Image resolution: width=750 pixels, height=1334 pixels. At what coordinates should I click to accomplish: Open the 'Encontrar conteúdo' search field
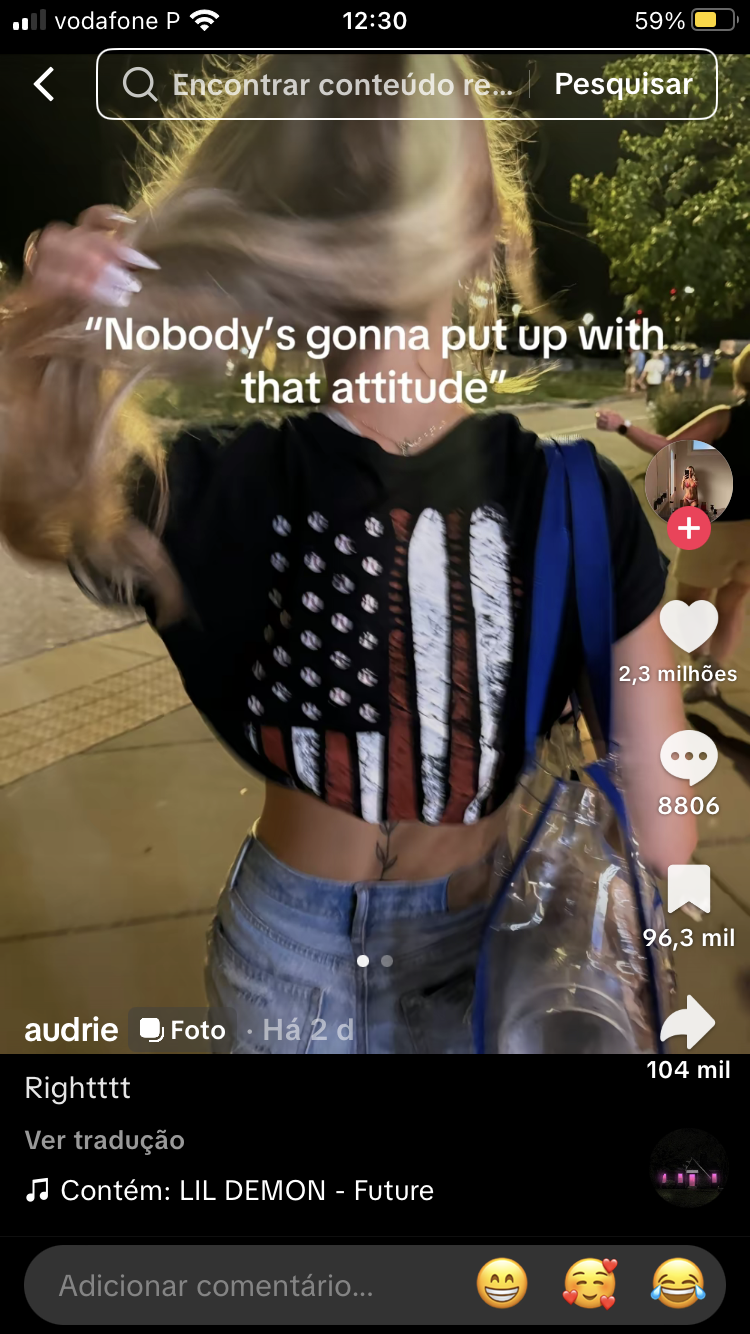(320, 85)
